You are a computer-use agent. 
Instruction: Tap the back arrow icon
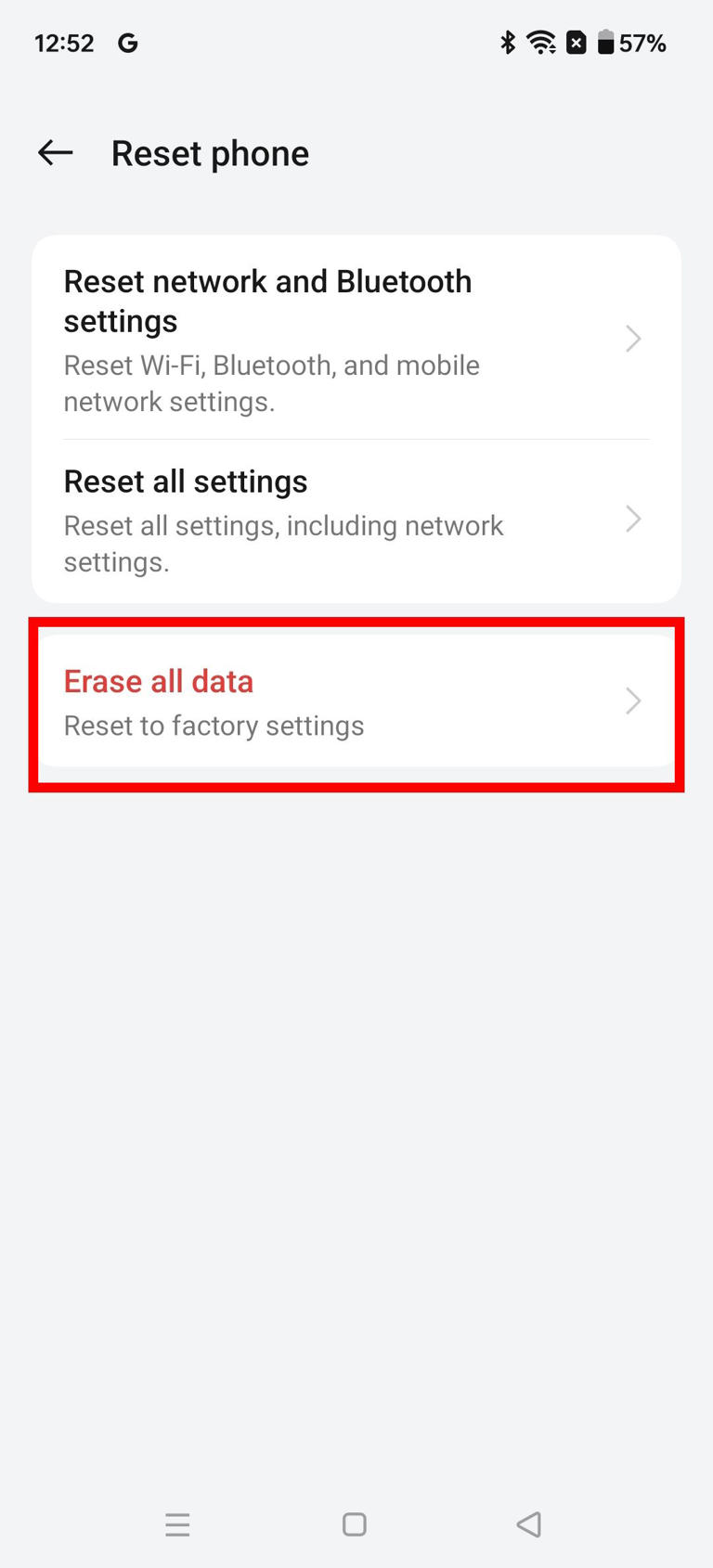[53, 153]
